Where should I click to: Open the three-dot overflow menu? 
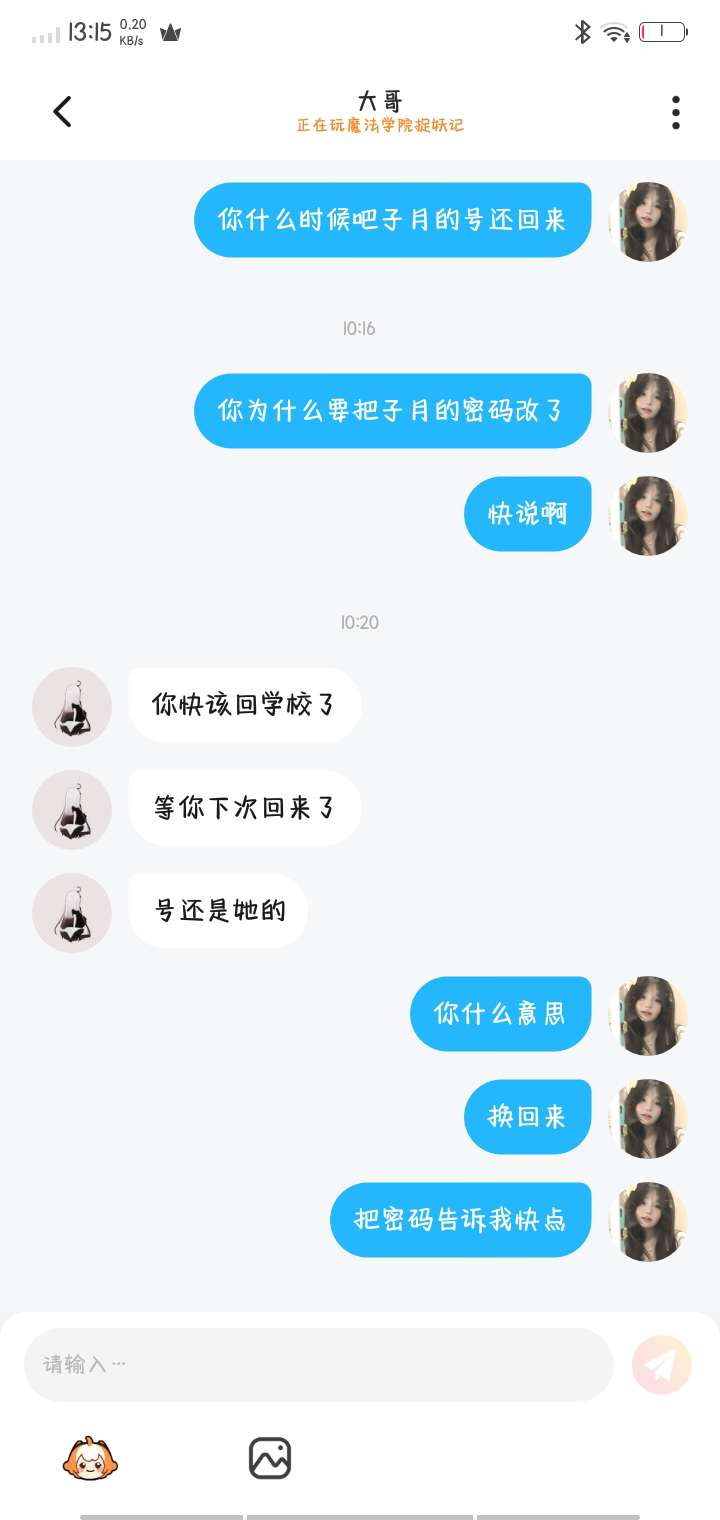click(x=676, y=112)
